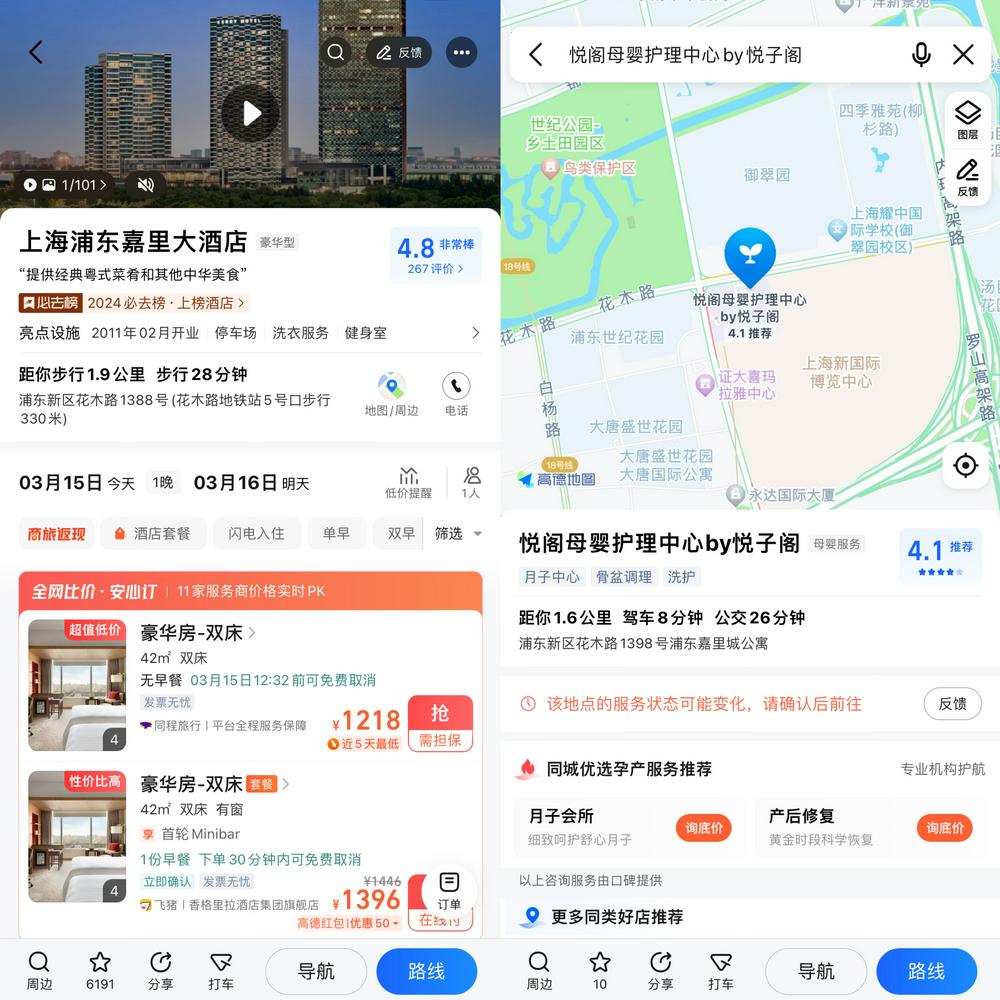Expand the 筛选 dropdown
This screenshot has height=1000, width=1000.
[458, 534]
